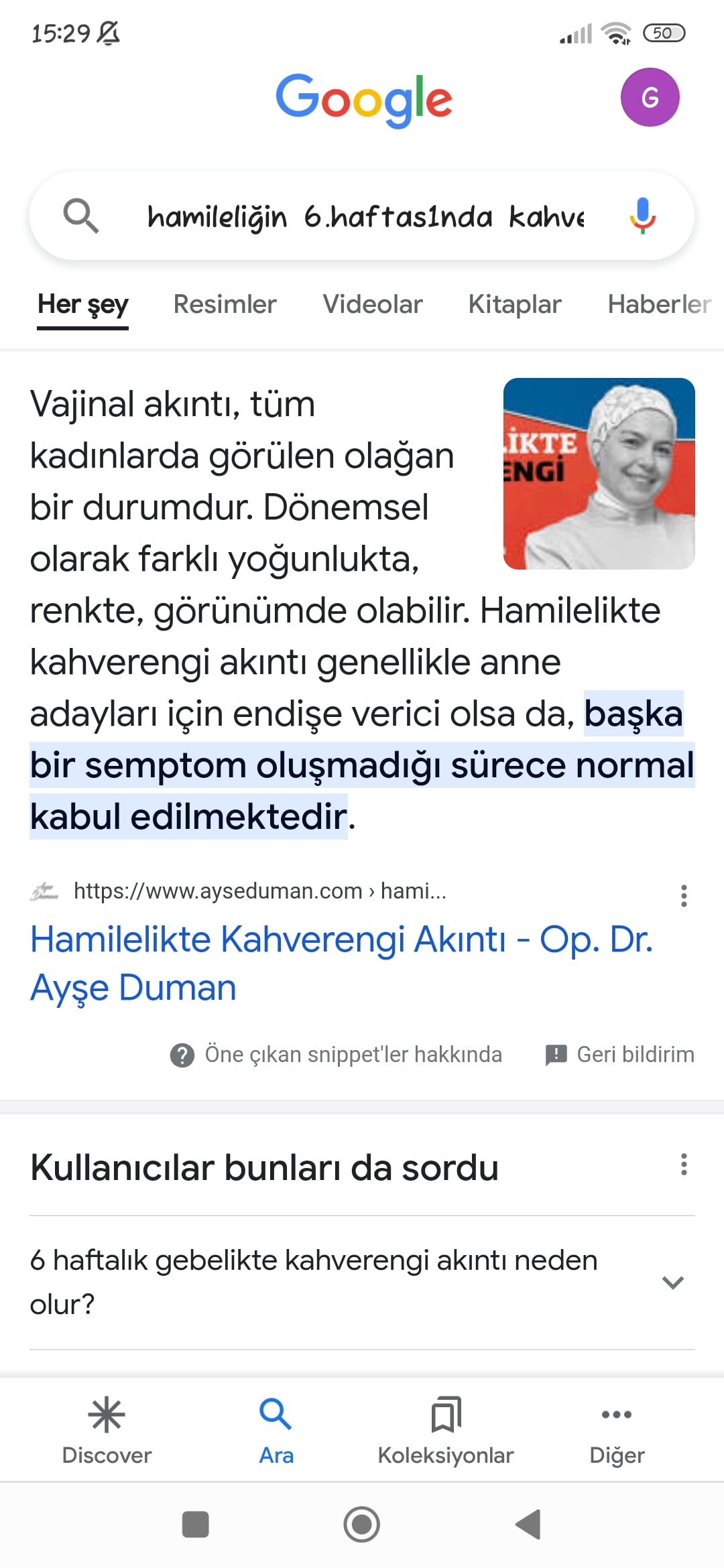The height and width of the screenshot is (1568, 724).
Task: Open the Koleksiyonlar tab
Action: coord(446,1430)
